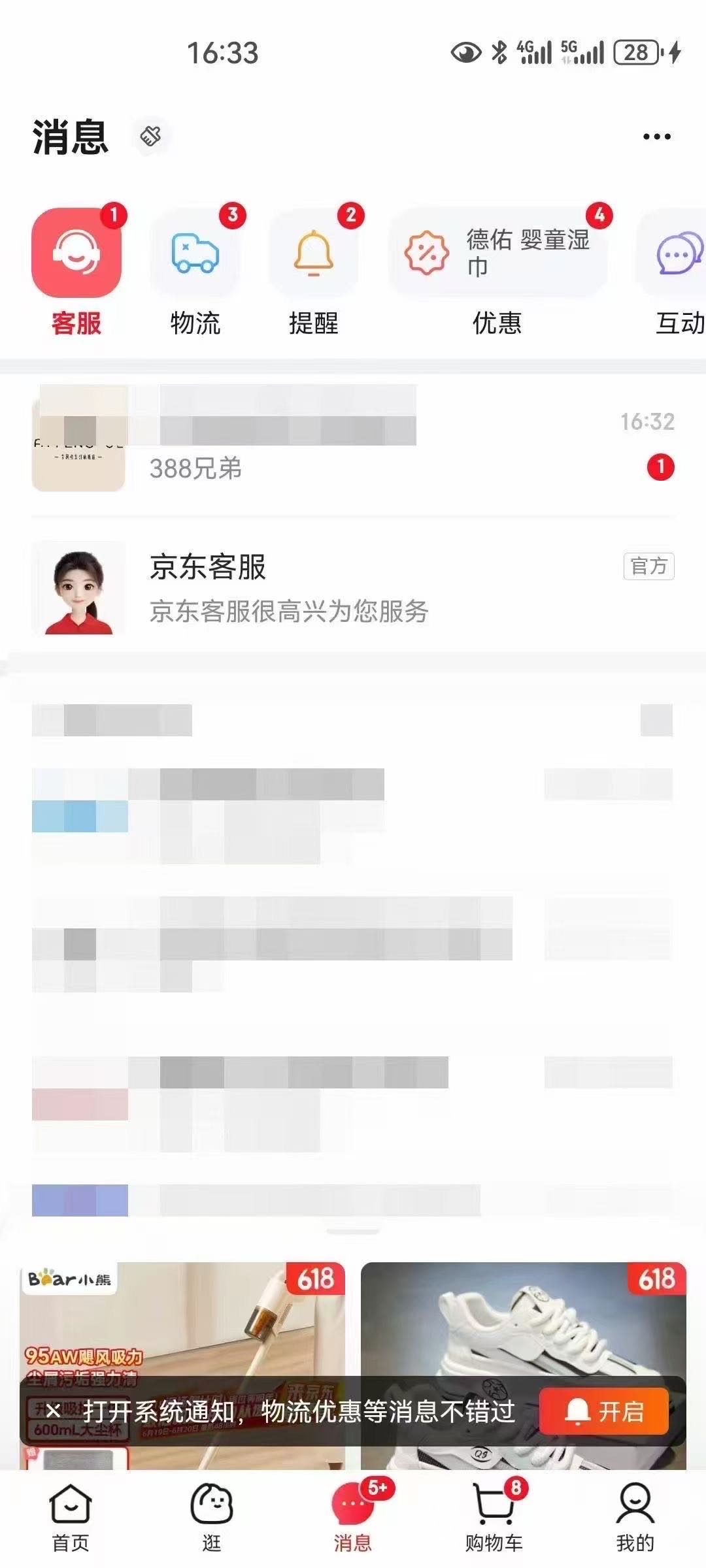Tap 开启 to enable notifications
The width and height of the screenshot is (706, 1568).
603,1411
